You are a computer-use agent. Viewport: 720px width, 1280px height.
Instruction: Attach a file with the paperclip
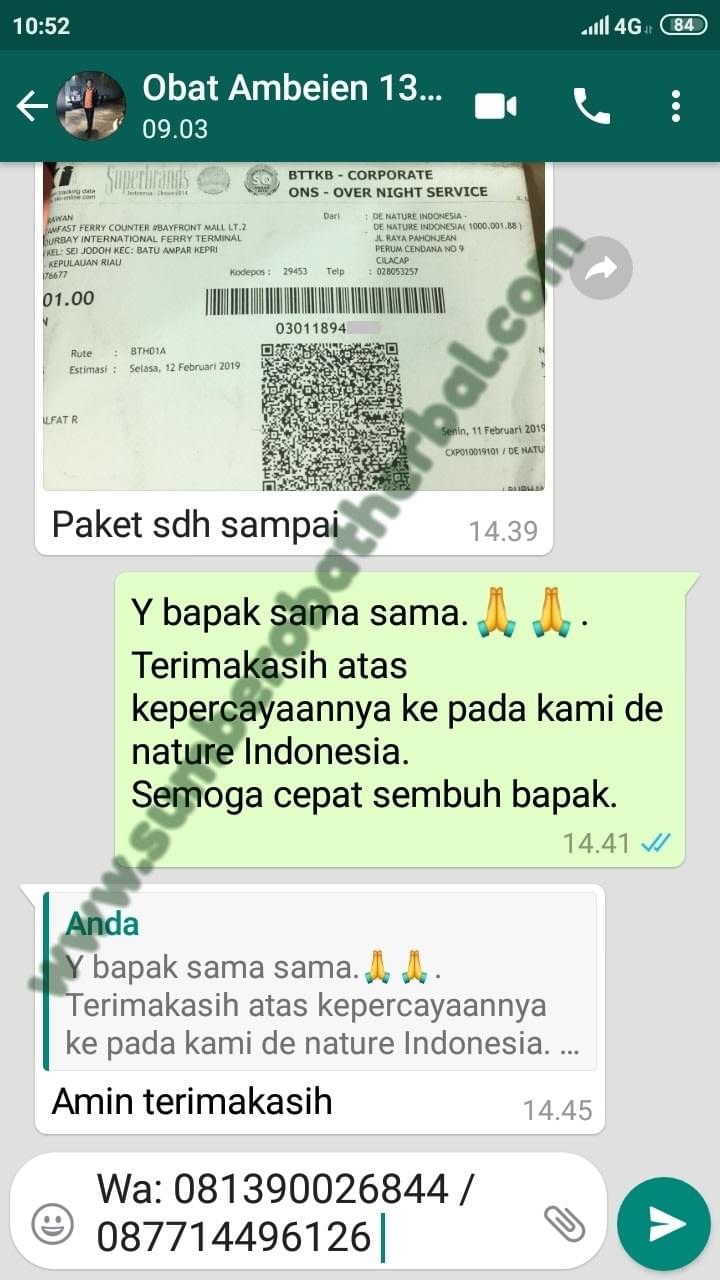(x=563, y=1222)
